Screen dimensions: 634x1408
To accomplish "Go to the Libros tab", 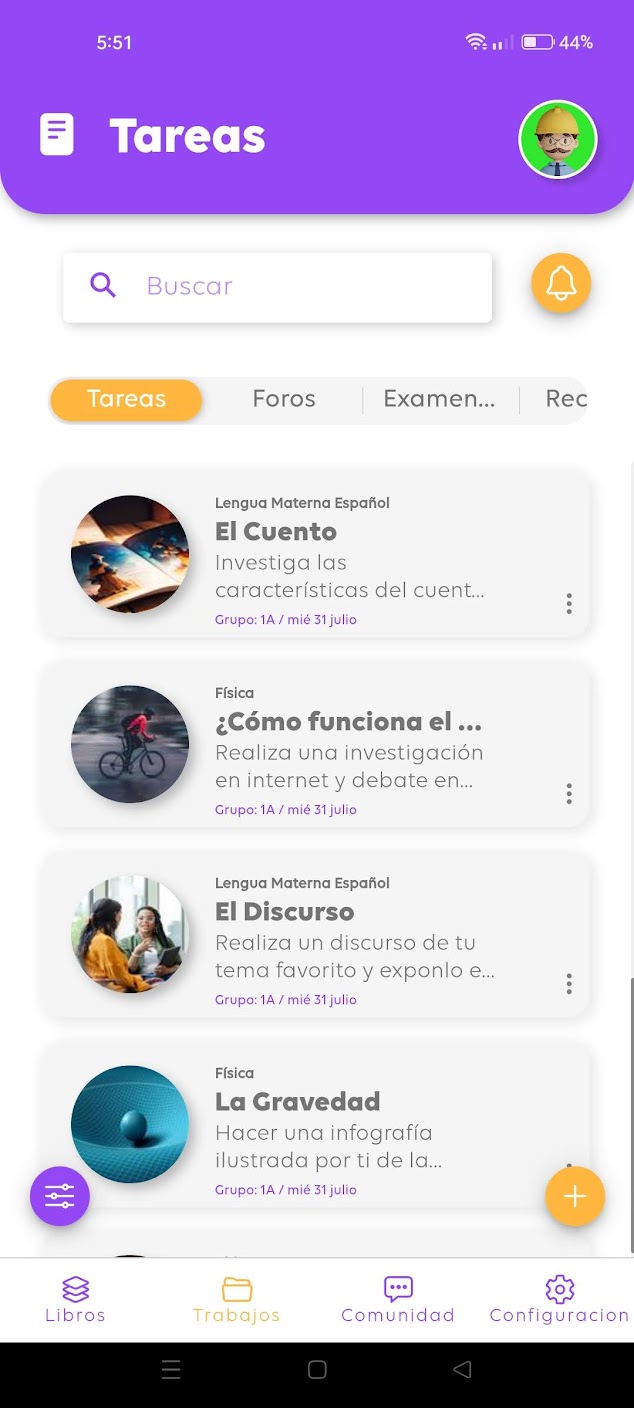I will click(x=75, y=1299).
